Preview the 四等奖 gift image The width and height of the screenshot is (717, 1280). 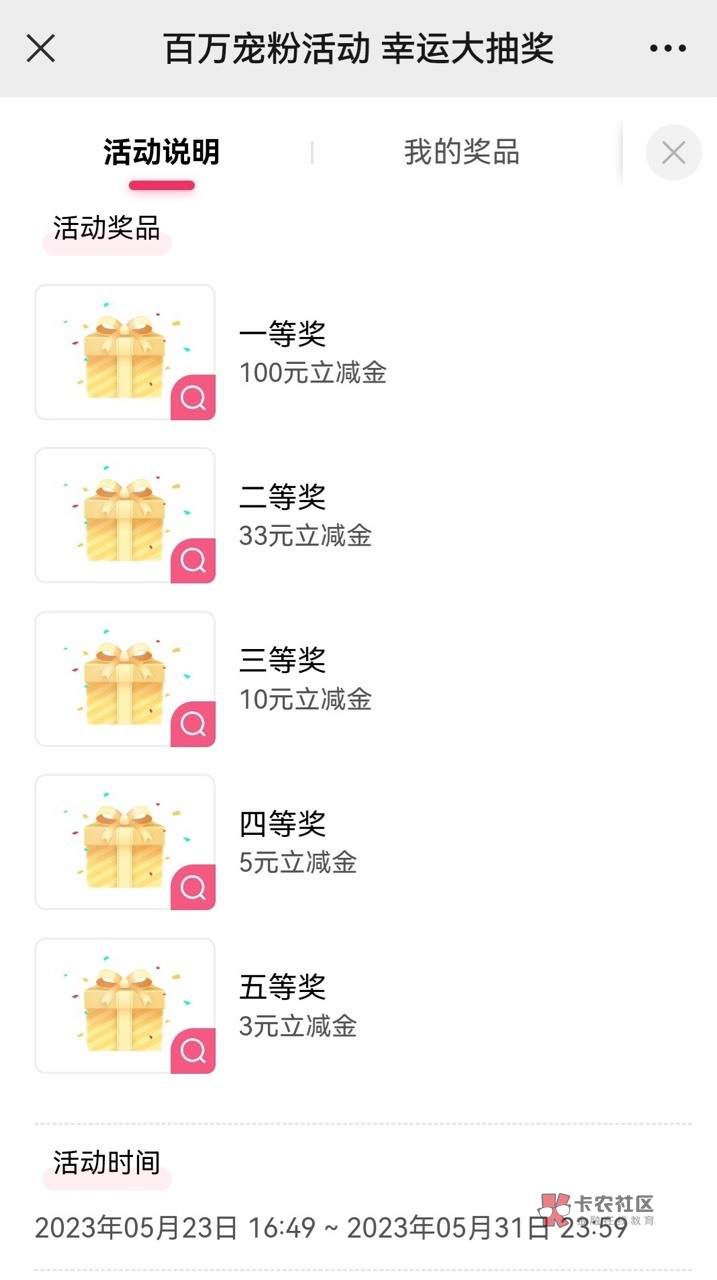125,842
